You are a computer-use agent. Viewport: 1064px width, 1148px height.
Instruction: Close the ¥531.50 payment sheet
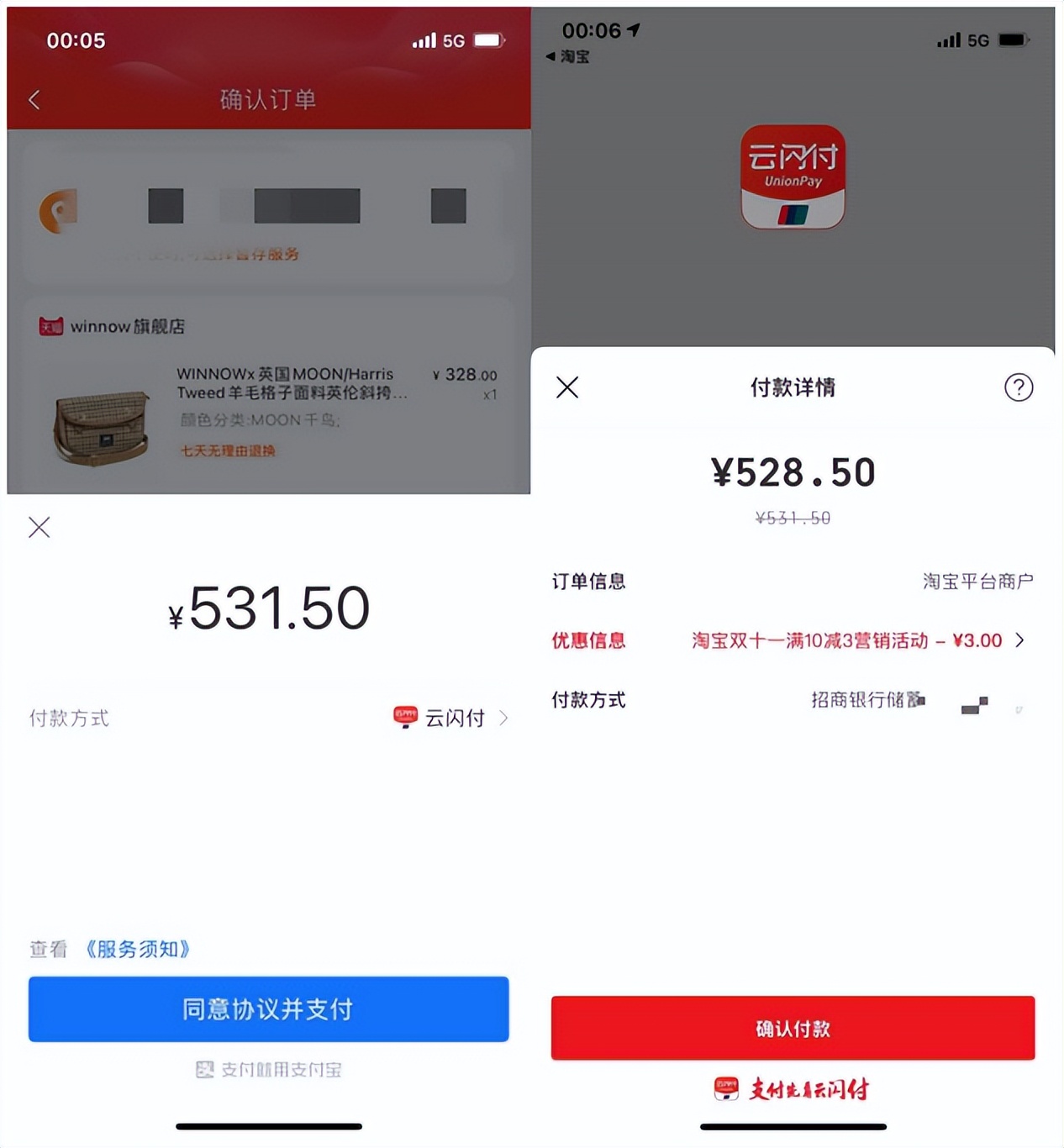click(x=38, y=526)
